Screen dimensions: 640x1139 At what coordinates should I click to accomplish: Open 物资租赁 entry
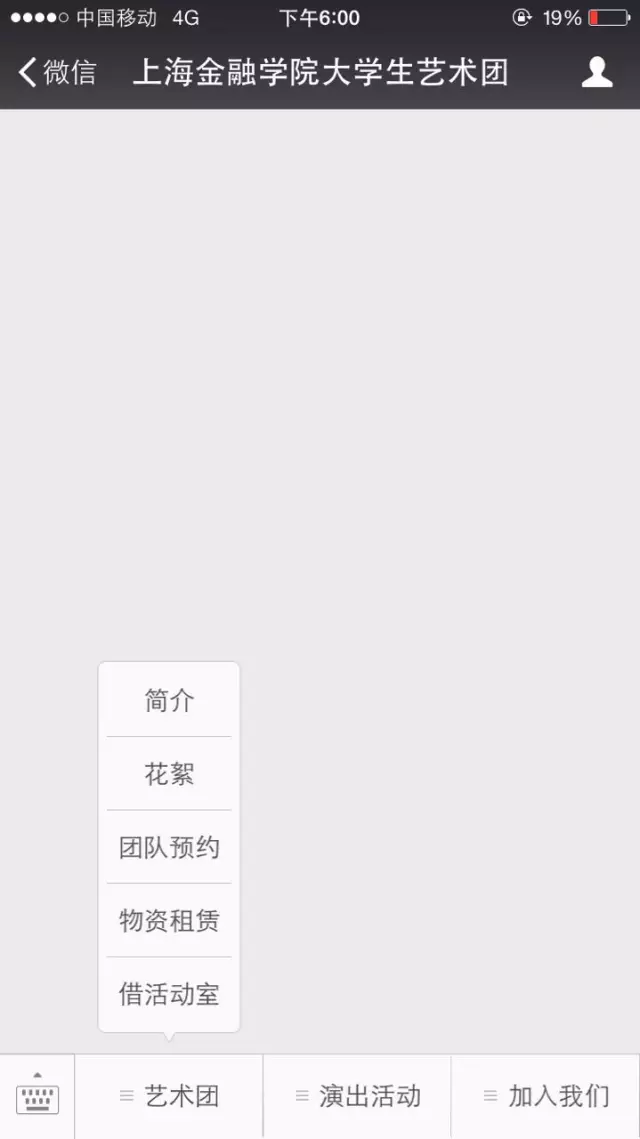pyautogui.click(x=169, y=921)
